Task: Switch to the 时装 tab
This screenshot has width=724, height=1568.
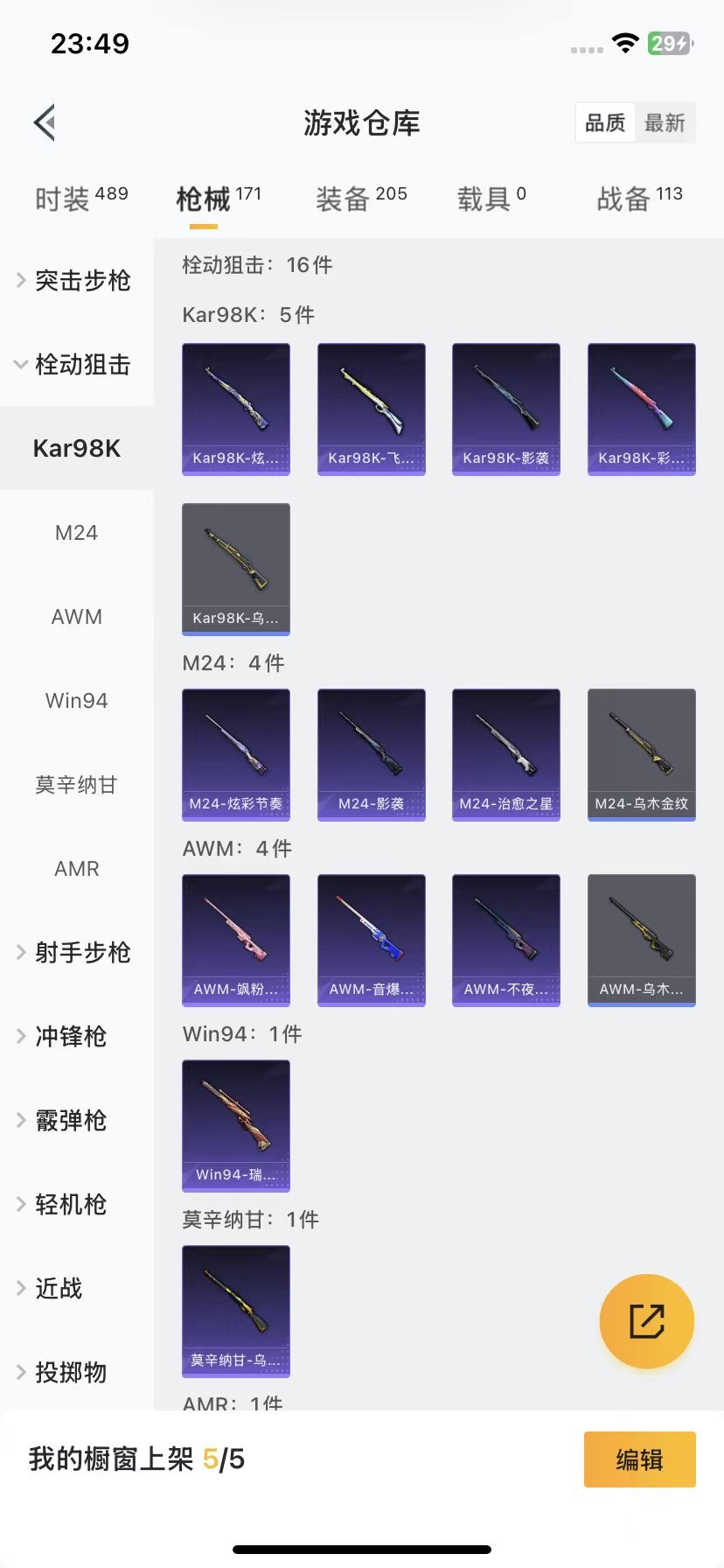Action: 80,199
